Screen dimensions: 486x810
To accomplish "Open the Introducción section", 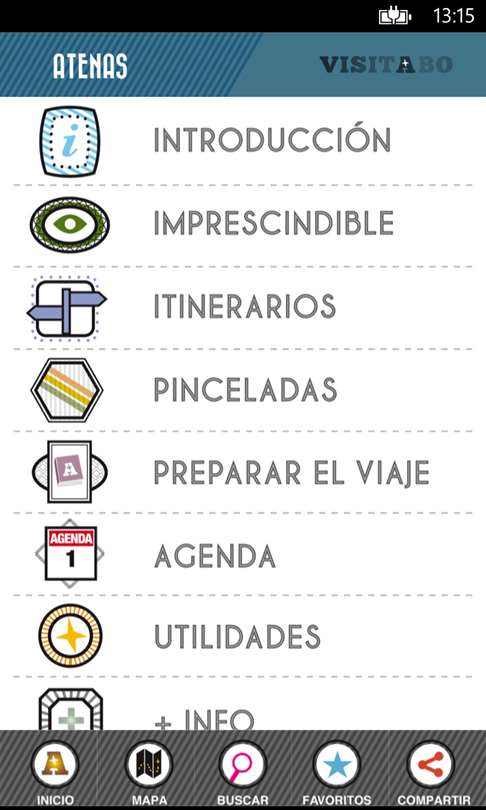I will coord(243,141).
